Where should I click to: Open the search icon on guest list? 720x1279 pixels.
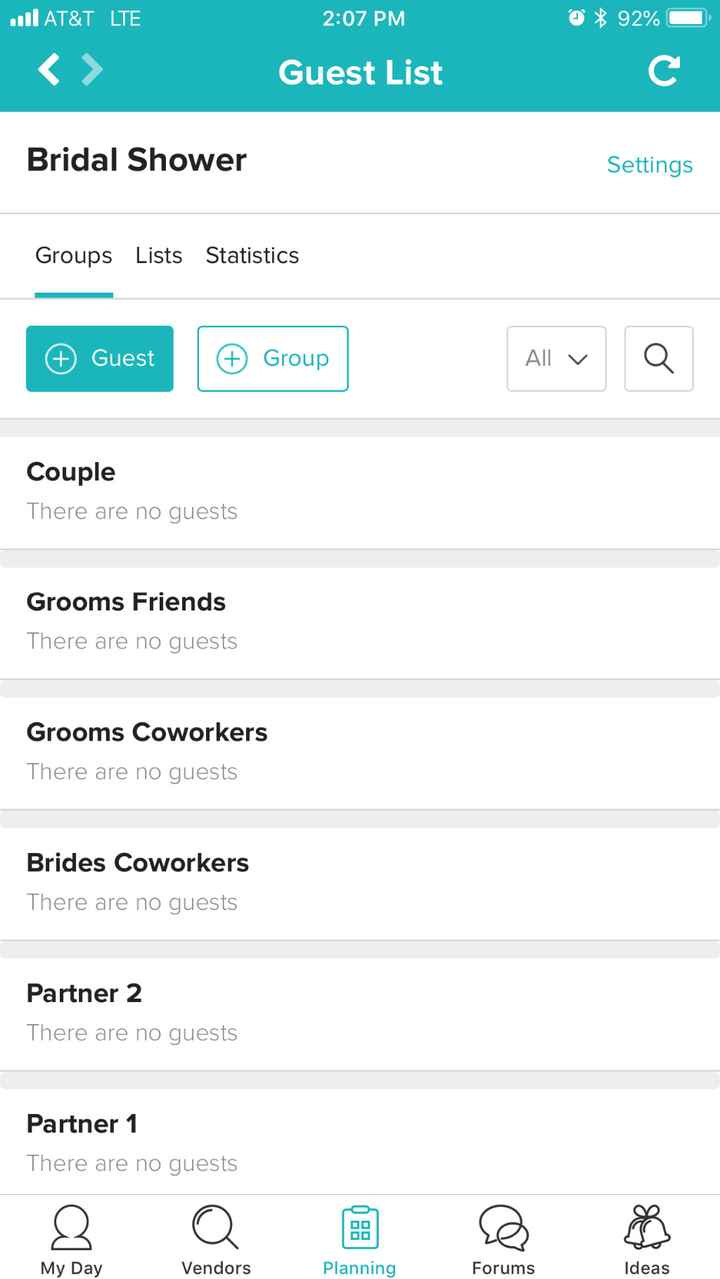(x=658, y=358)
